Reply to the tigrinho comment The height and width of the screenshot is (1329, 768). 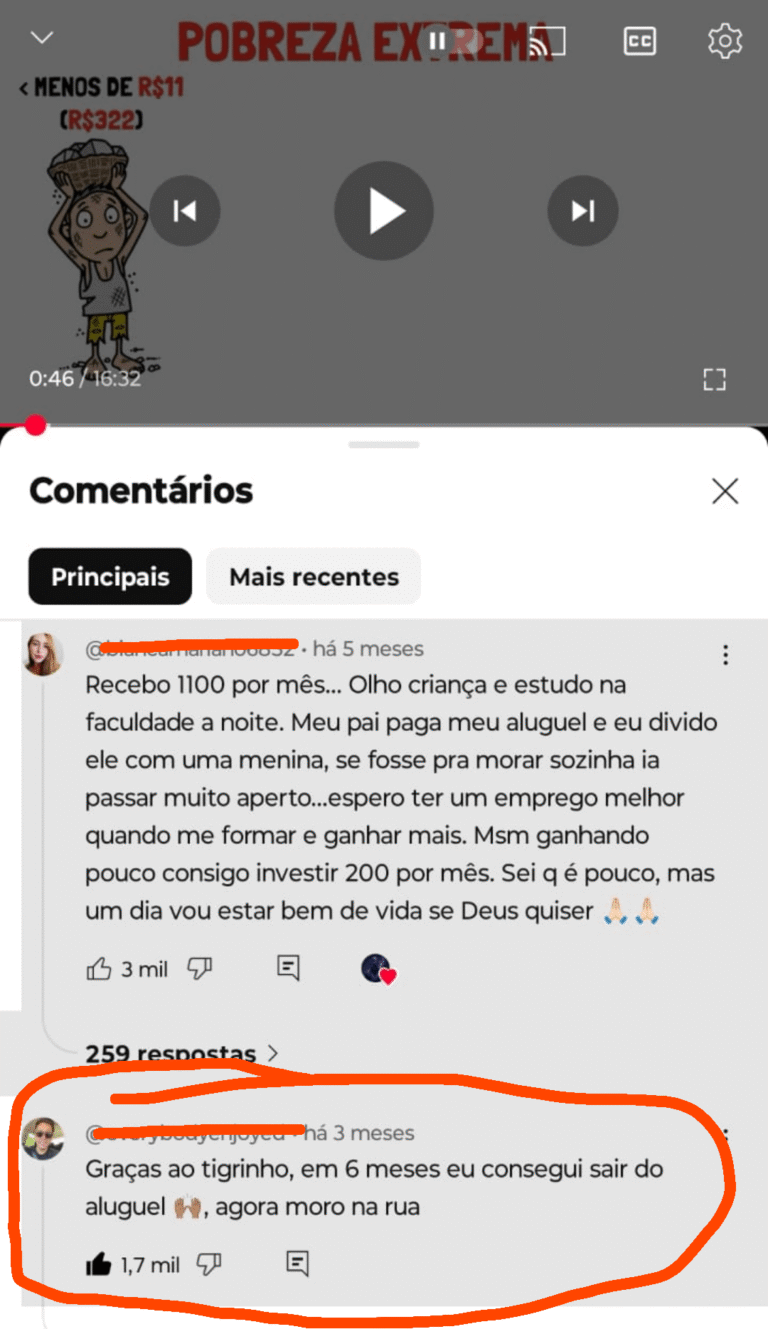pyautogui.click(x=297, y=1263)
